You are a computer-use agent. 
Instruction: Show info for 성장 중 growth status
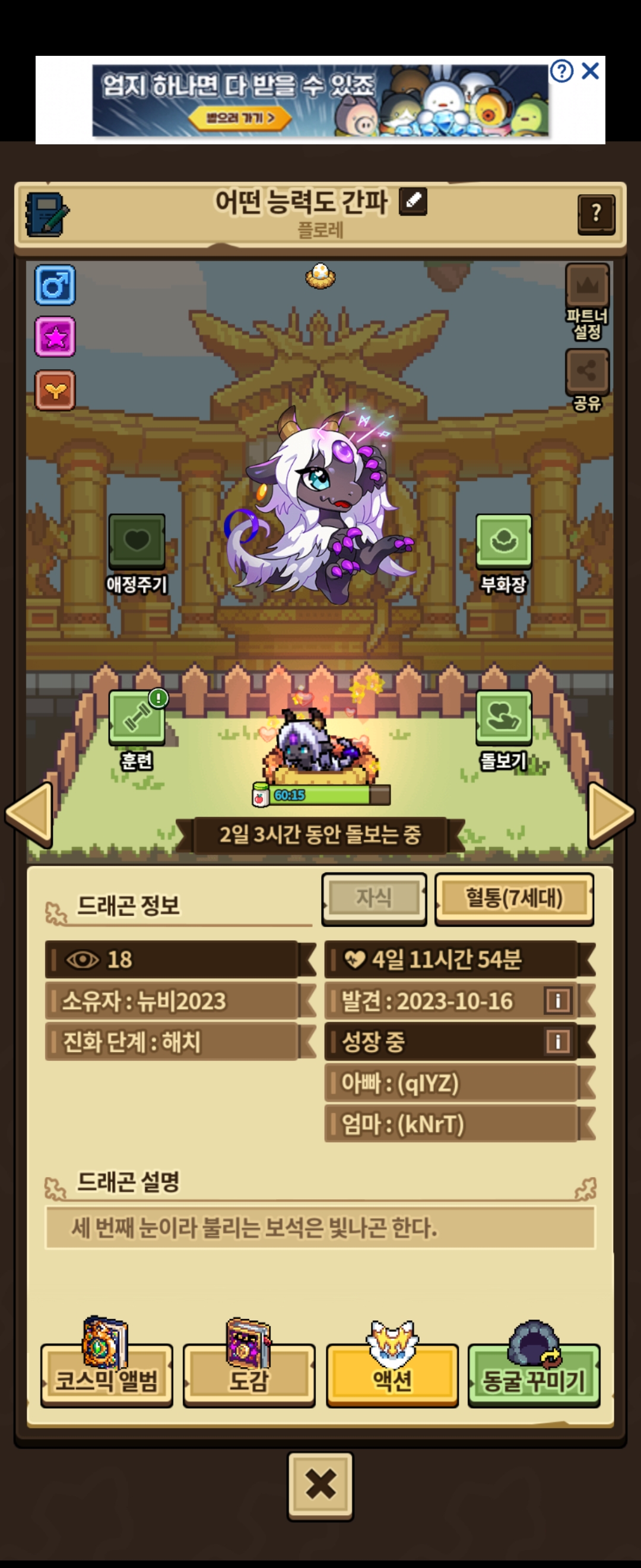[558, 1041]
